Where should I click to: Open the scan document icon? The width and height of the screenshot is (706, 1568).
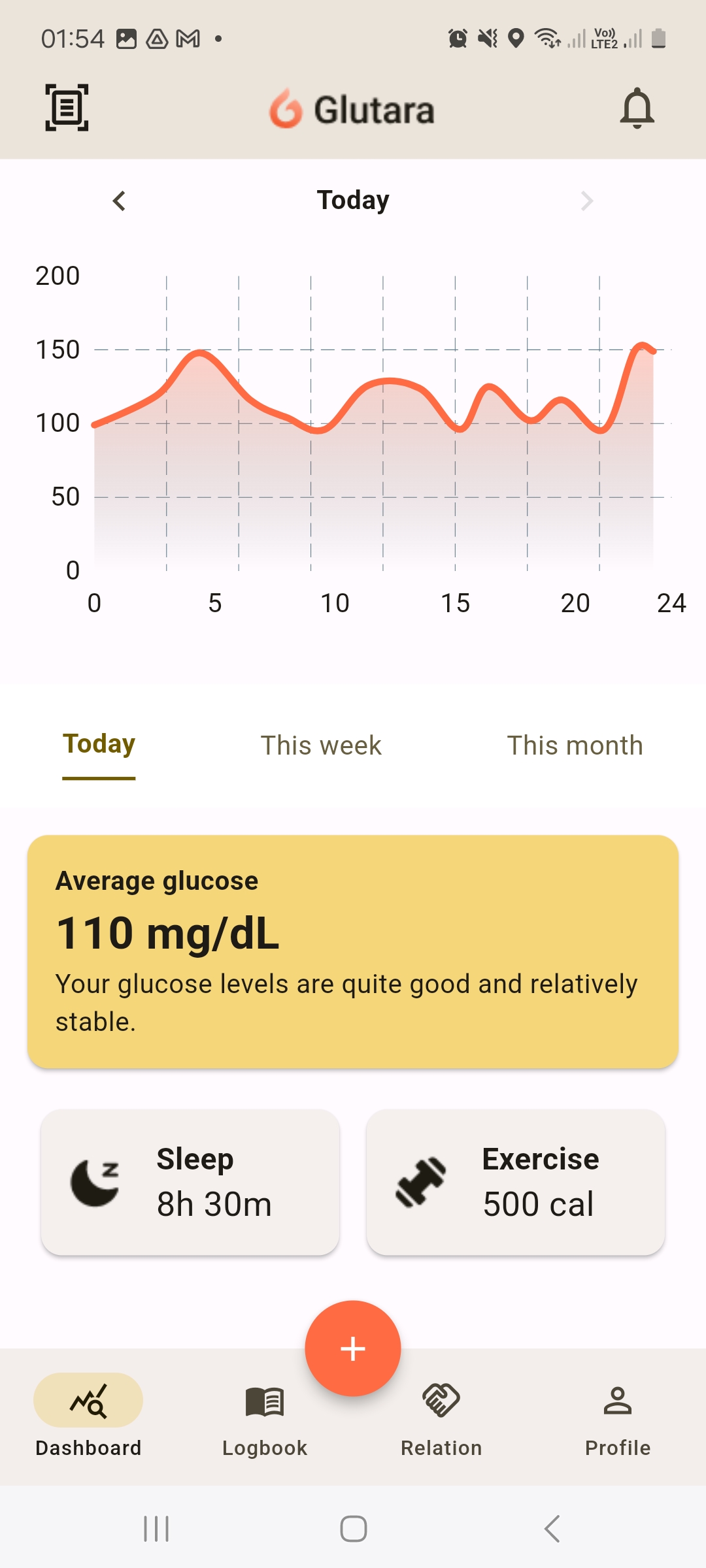click(x=67, y=108)
